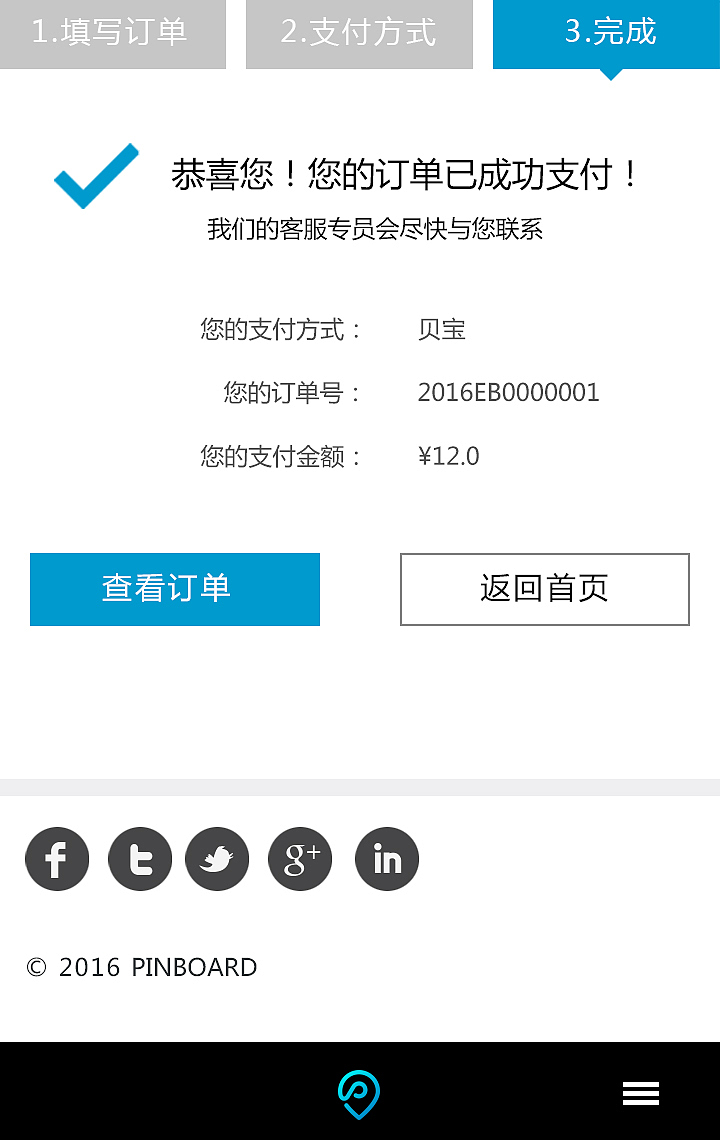Click the PINBOARD logo in the bottom bar

pyautogui.click(x=360, y=1092)
